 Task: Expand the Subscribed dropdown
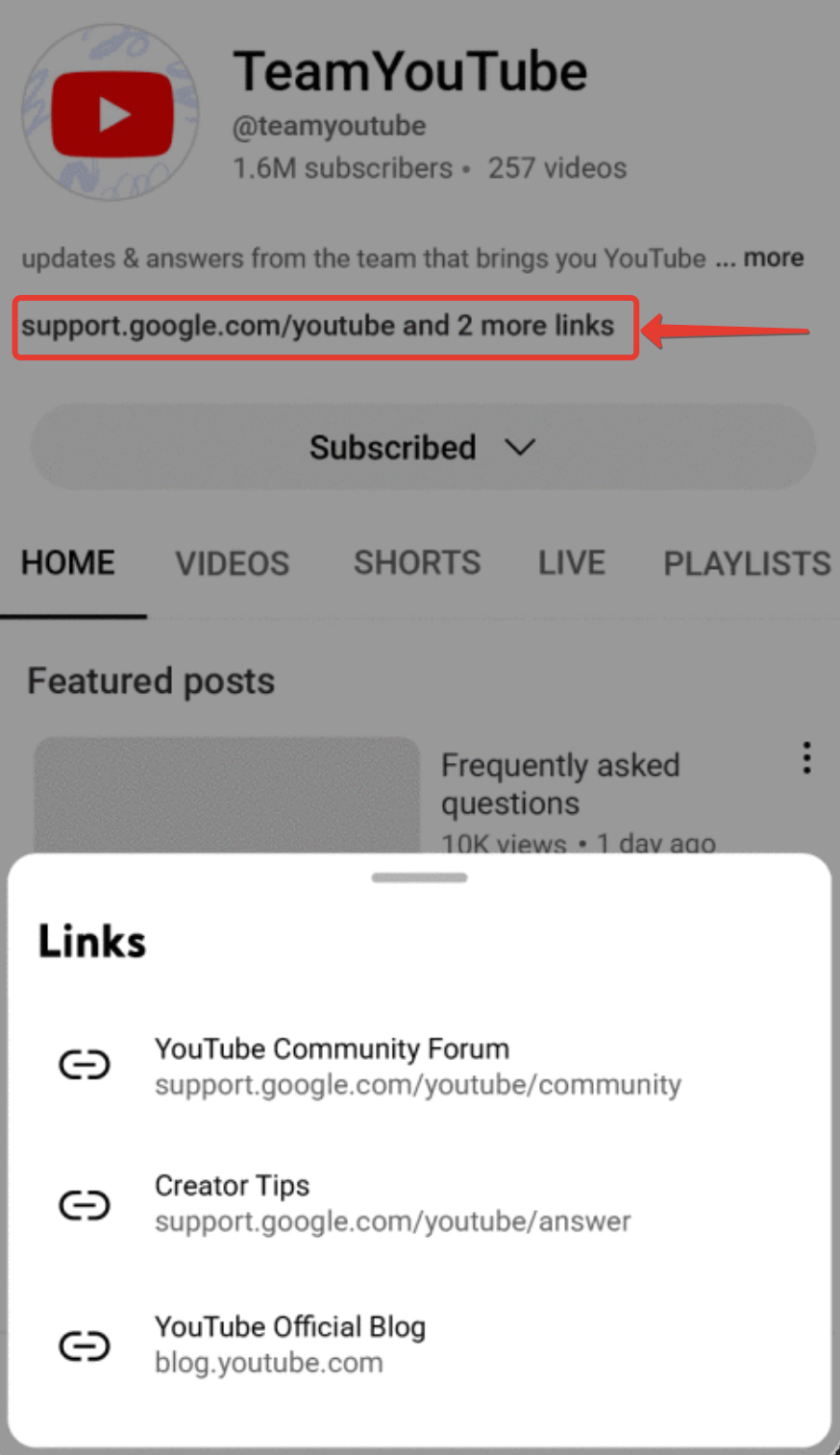tap(422, 448)
